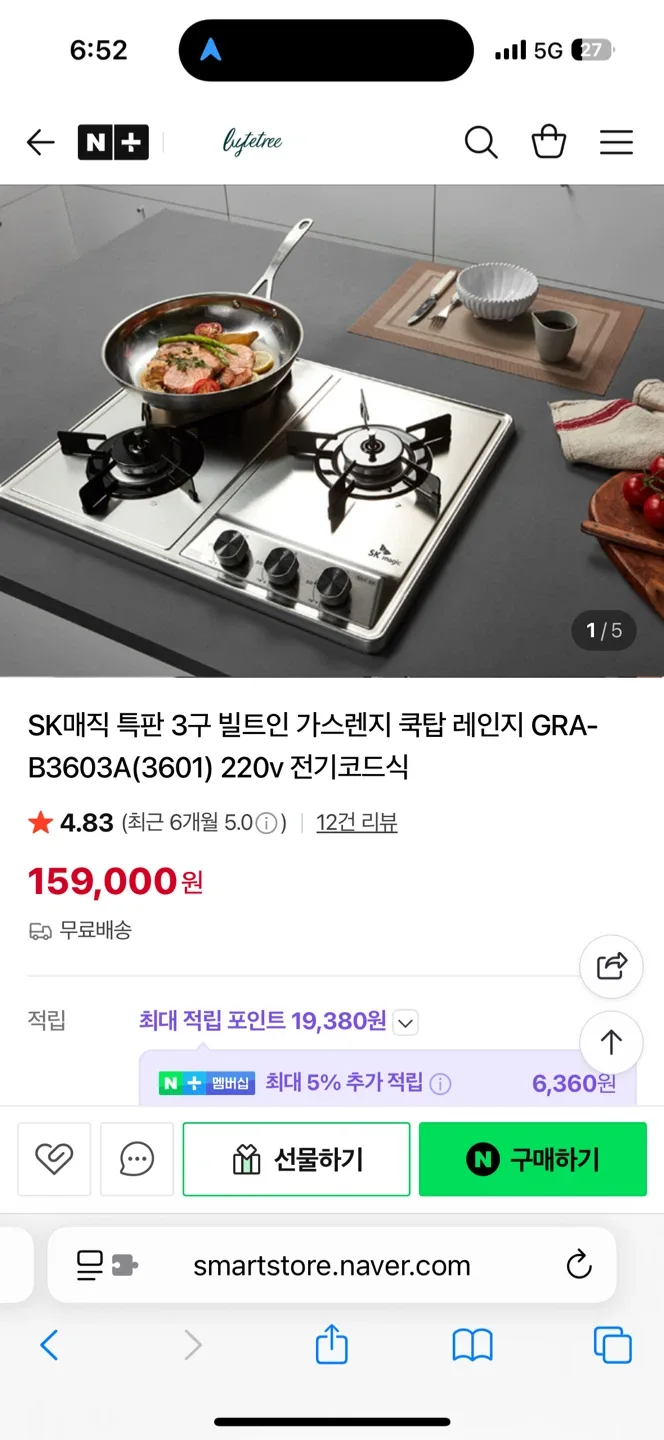The image size is (664, 1440).
Task: Reload the smartstore.naver.com page
Action: point(579,1265)
